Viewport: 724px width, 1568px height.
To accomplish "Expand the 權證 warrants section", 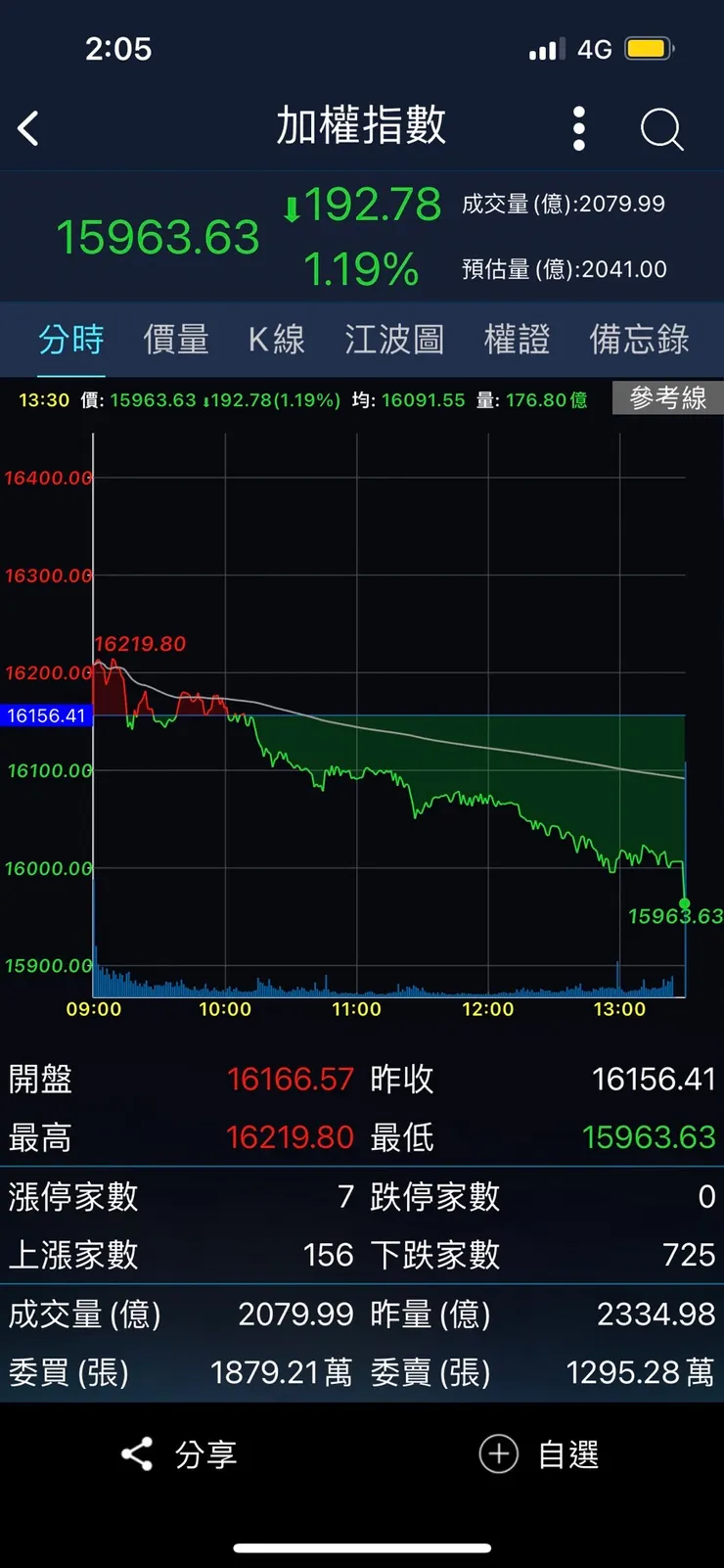I will (516, 340).
